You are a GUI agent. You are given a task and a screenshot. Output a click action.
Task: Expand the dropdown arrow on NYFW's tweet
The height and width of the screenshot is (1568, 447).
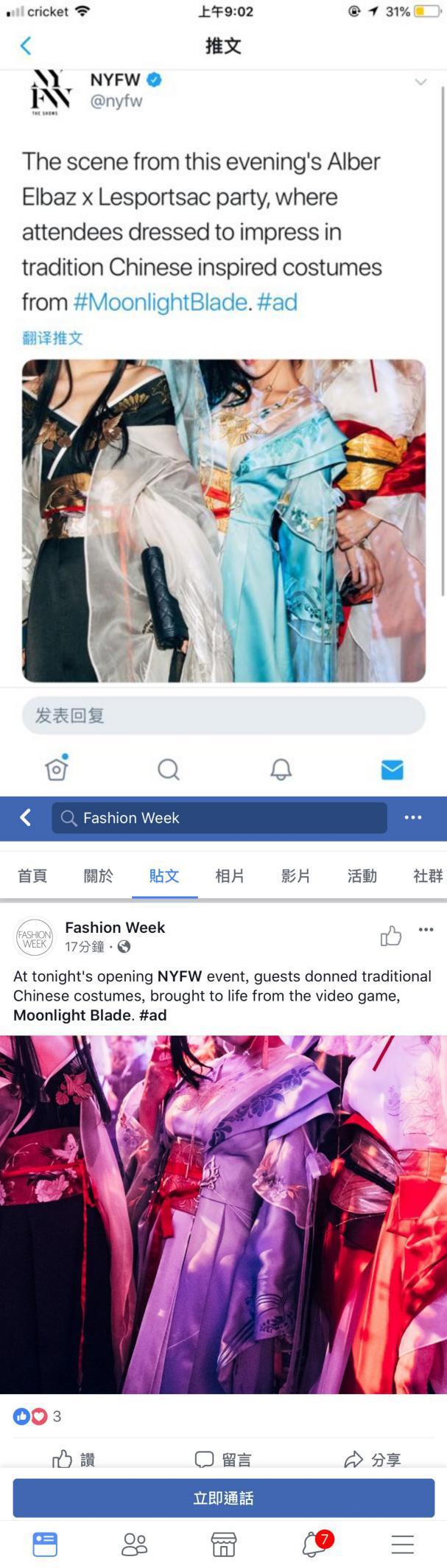coord(420,82)
